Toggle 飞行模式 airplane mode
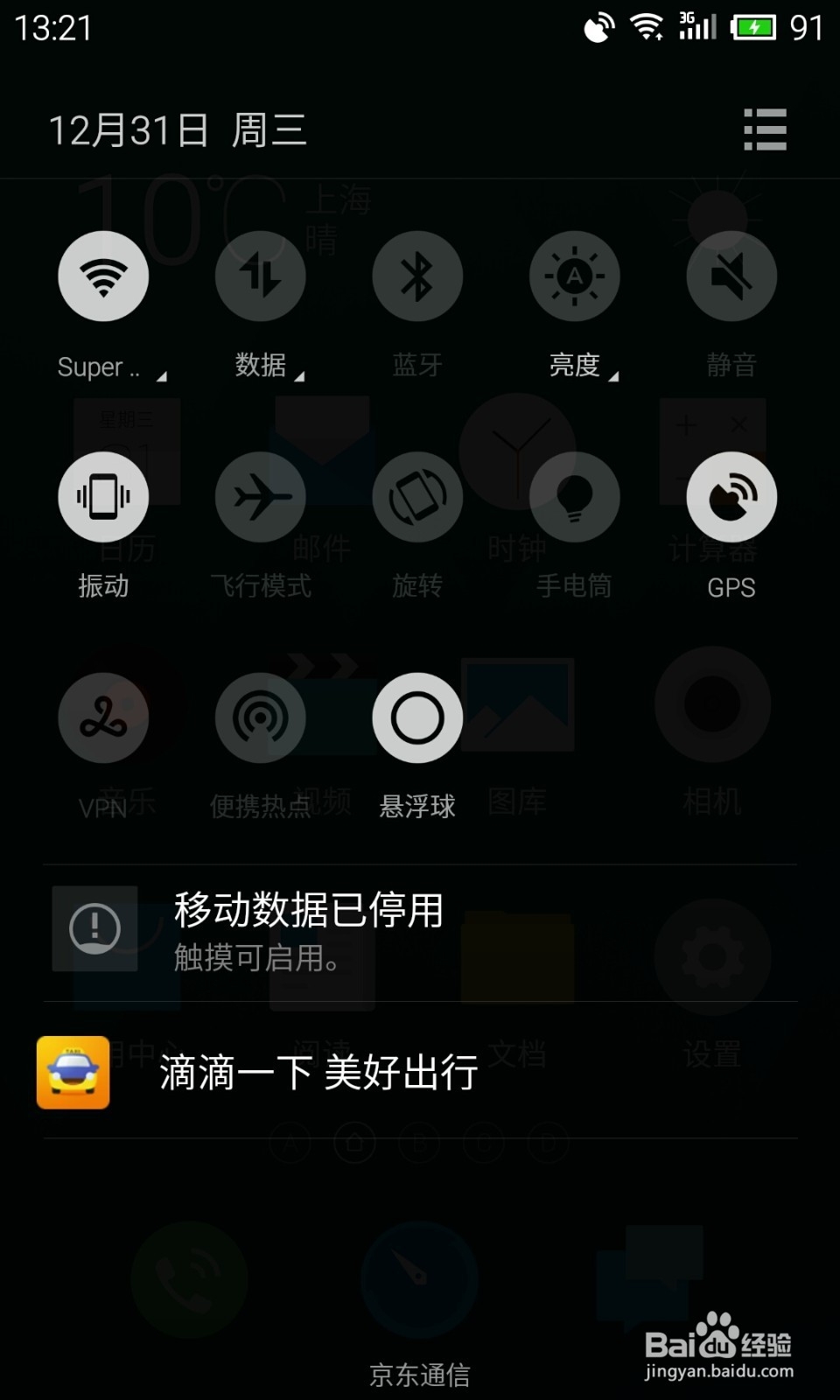This screenshot has height=1400, width=840. (260, 496)
